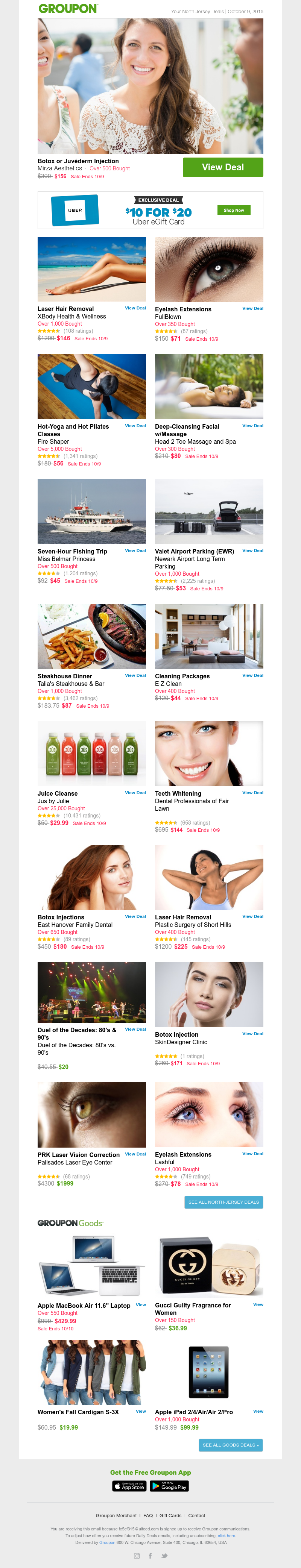The height and width of the screenshot is (1568, 301).
Task: View Deal for Duel of the Decades
Action: coord(135,1029)
